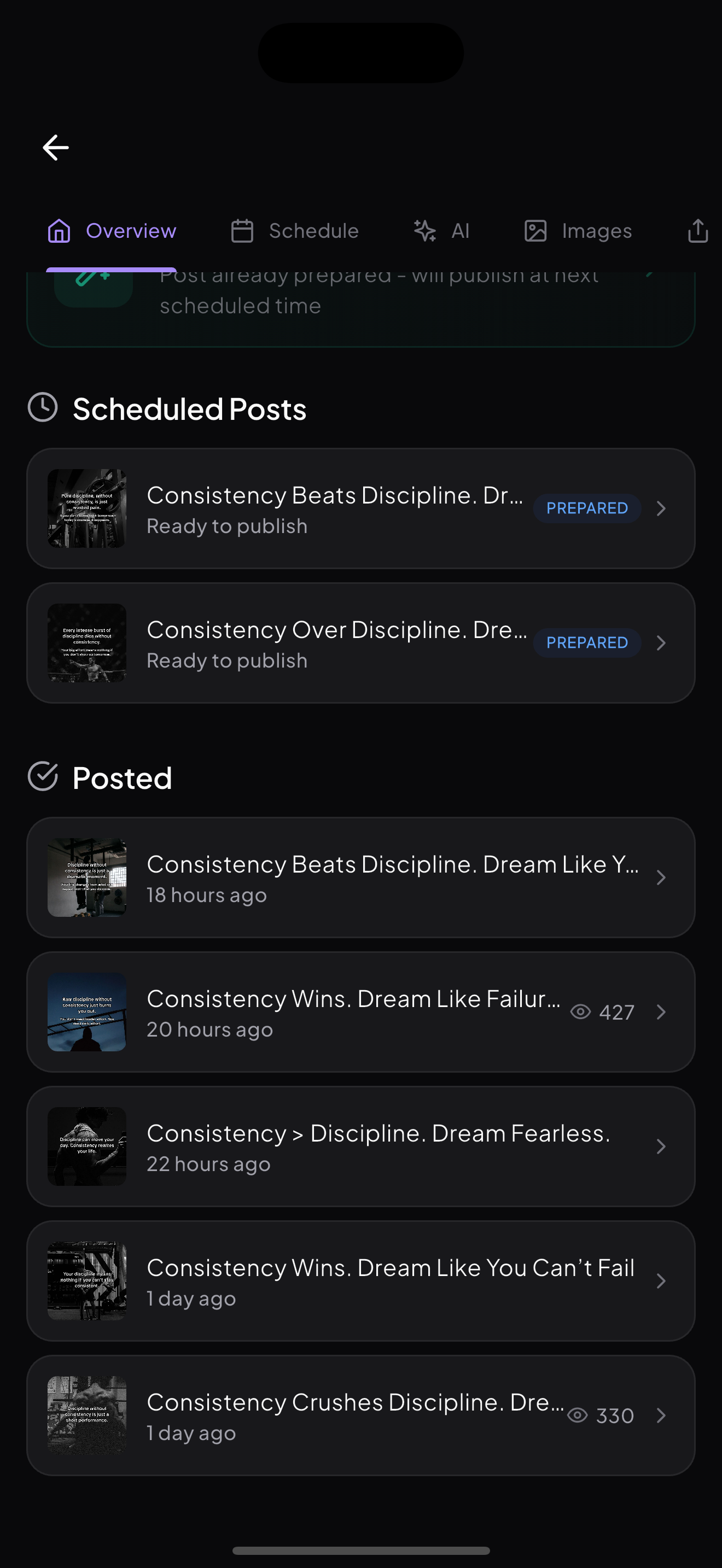The height and width of the screenshot is (1568, 722).
Task: Tap the clock icon beside Scheduled Posts
Action: point(43,408)
